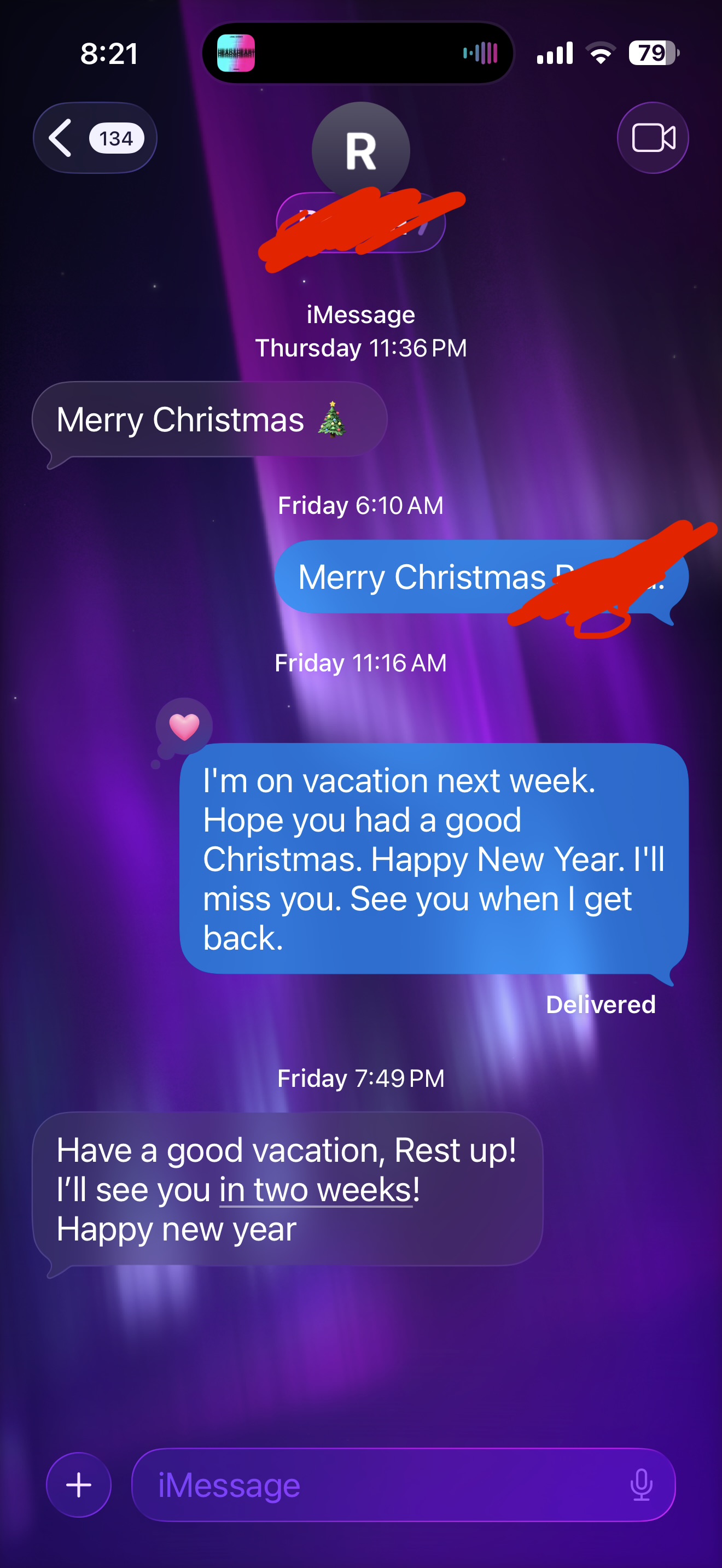This screenshot has width=722, height=1568.
Task: Open the plus attachments menu
Action: pyautogui.click(x=79, y=1485)
